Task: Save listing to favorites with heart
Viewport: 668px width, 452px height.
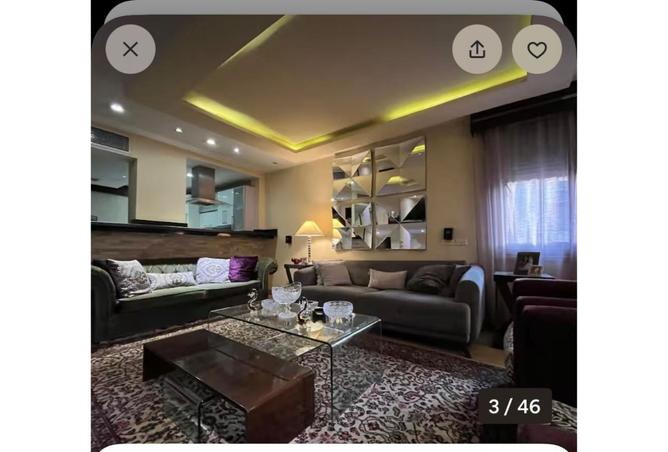Action: tap(537, 49)
